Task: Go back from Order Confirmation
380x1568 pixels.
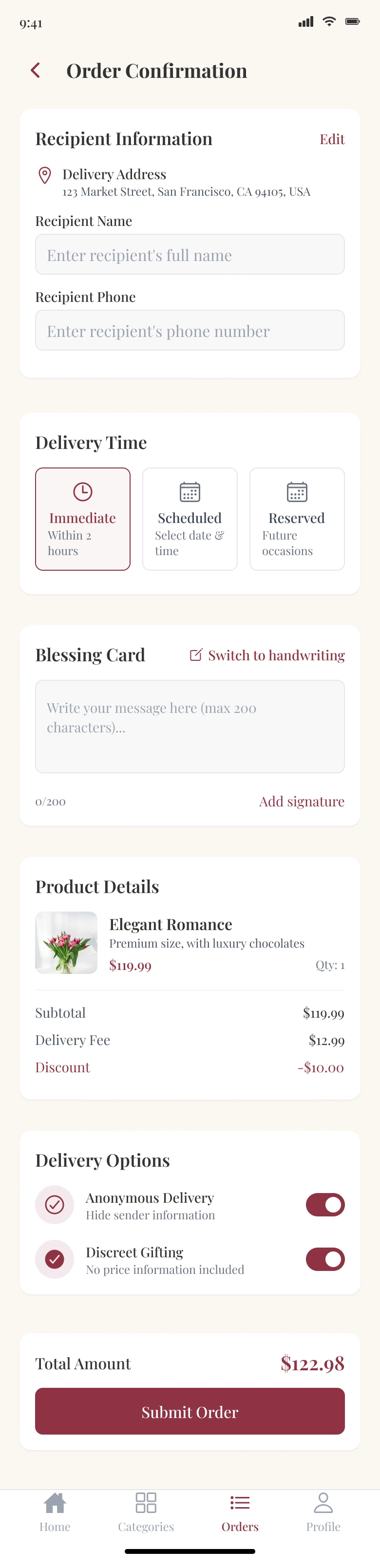Action: pyautogui.click(x=36, y=71)
